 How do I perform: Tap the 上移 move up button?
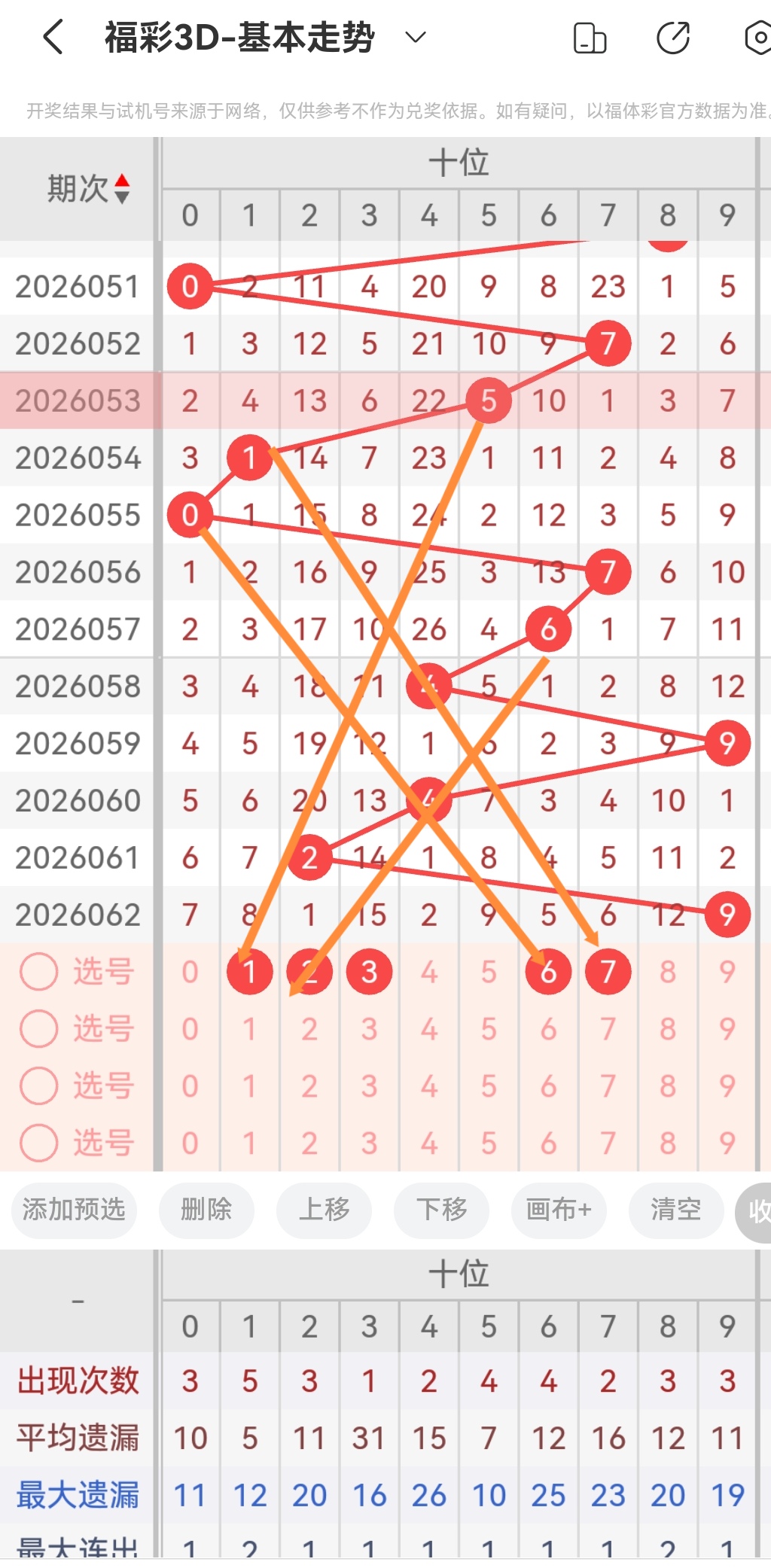pyautogui.click(x=324, y=1210)
